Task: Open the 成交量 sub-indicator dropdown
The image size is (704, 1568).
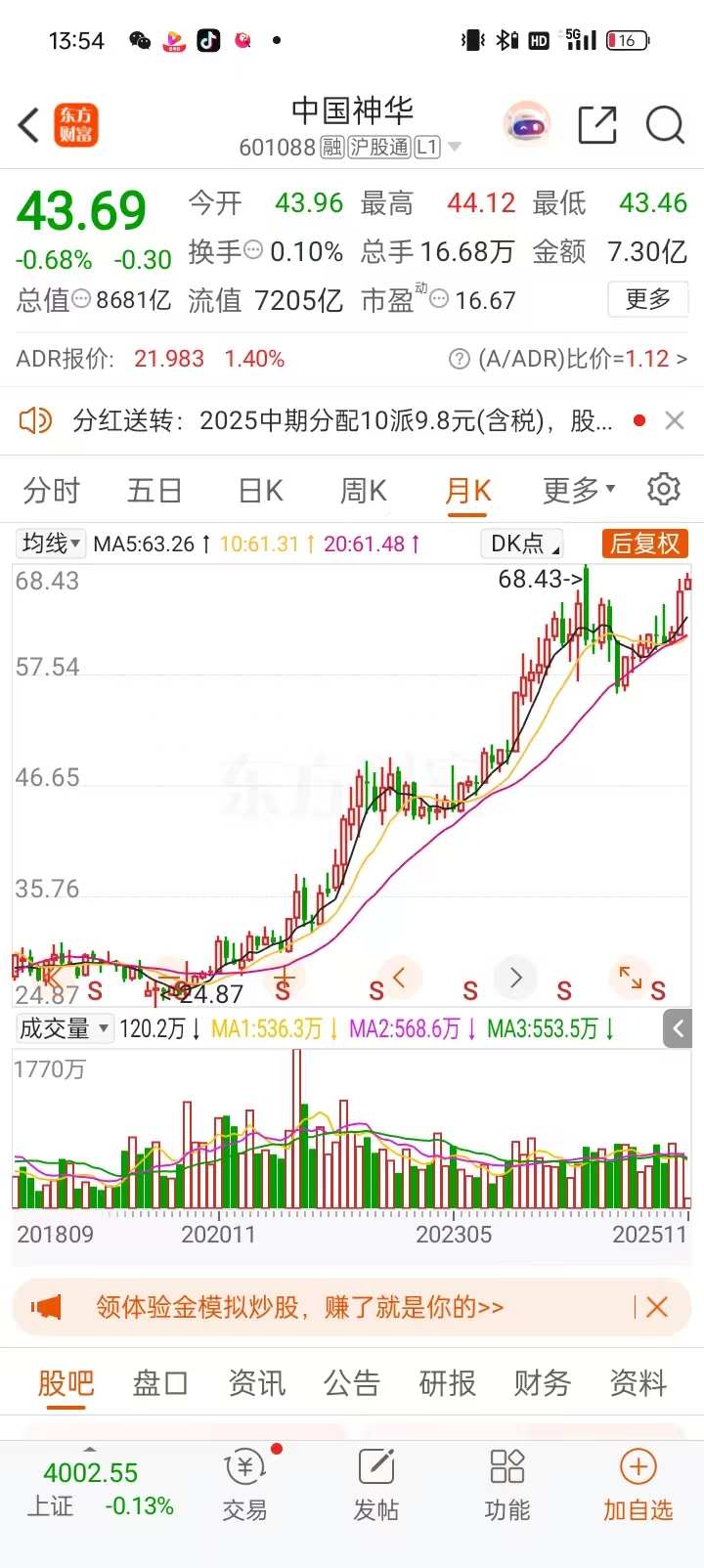Action: point(64,1028)
